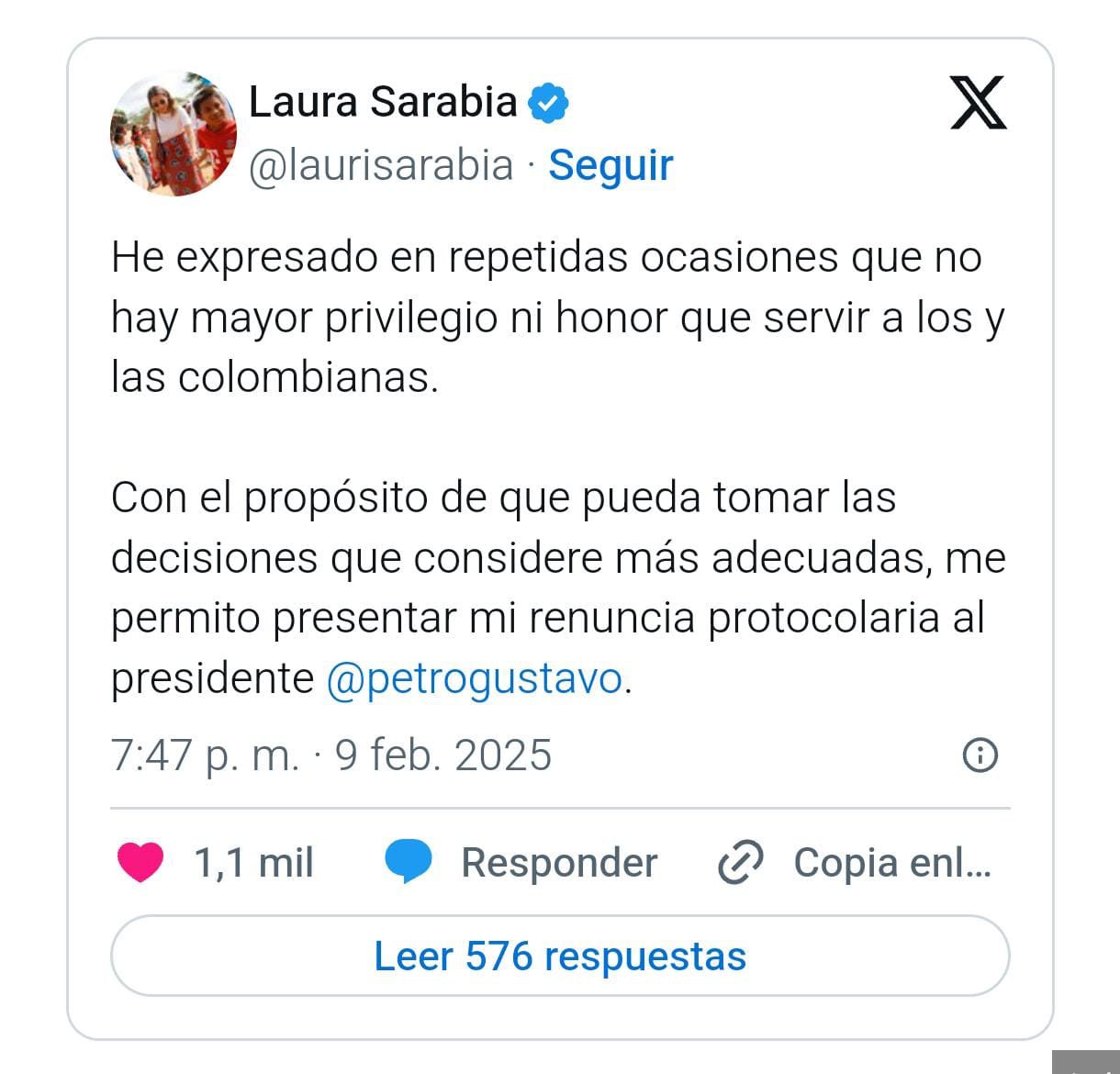1120x1074 pixels.
Task: Open the info icon beside the date
Action: tap(980, 755)
